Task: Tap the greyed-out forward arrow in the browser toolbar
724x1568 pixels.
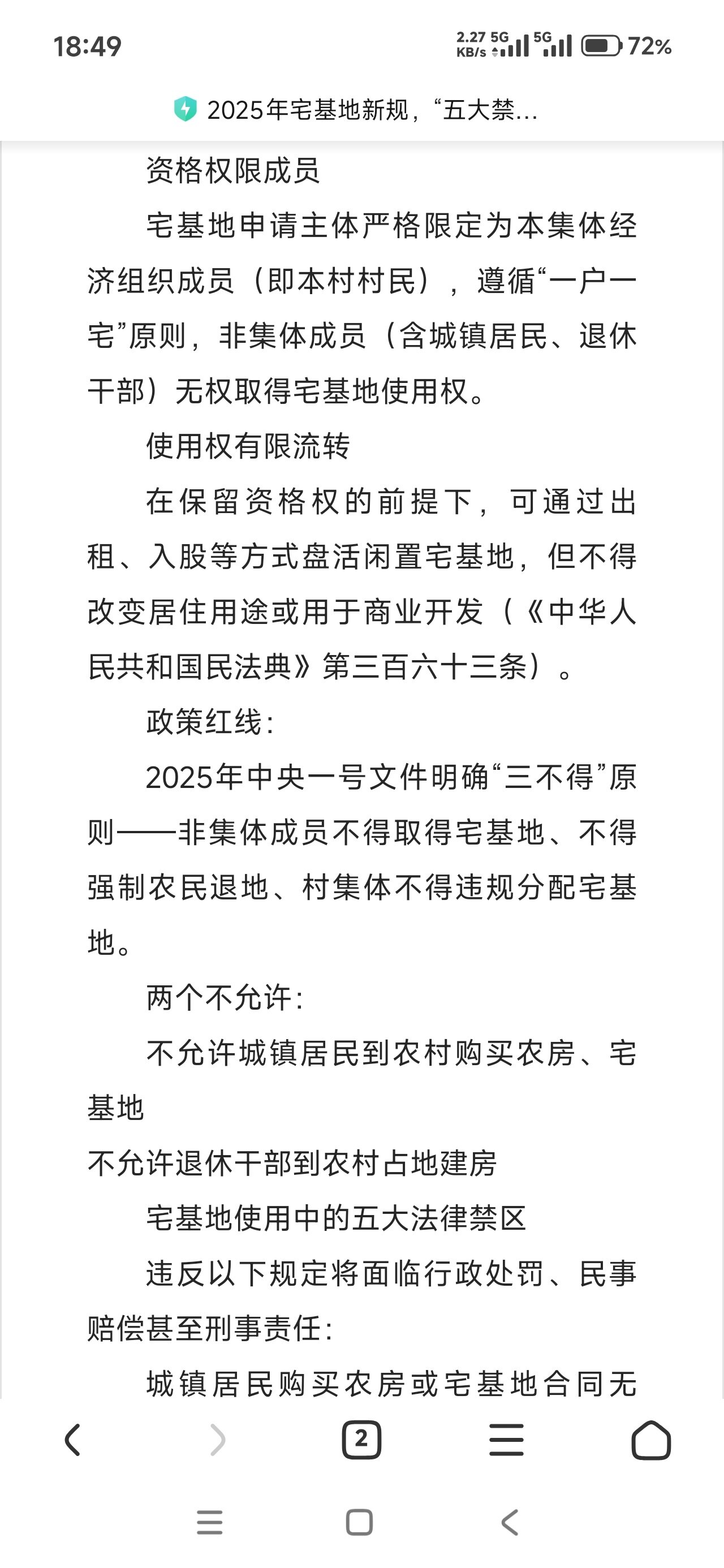Action: (217, 1440)
